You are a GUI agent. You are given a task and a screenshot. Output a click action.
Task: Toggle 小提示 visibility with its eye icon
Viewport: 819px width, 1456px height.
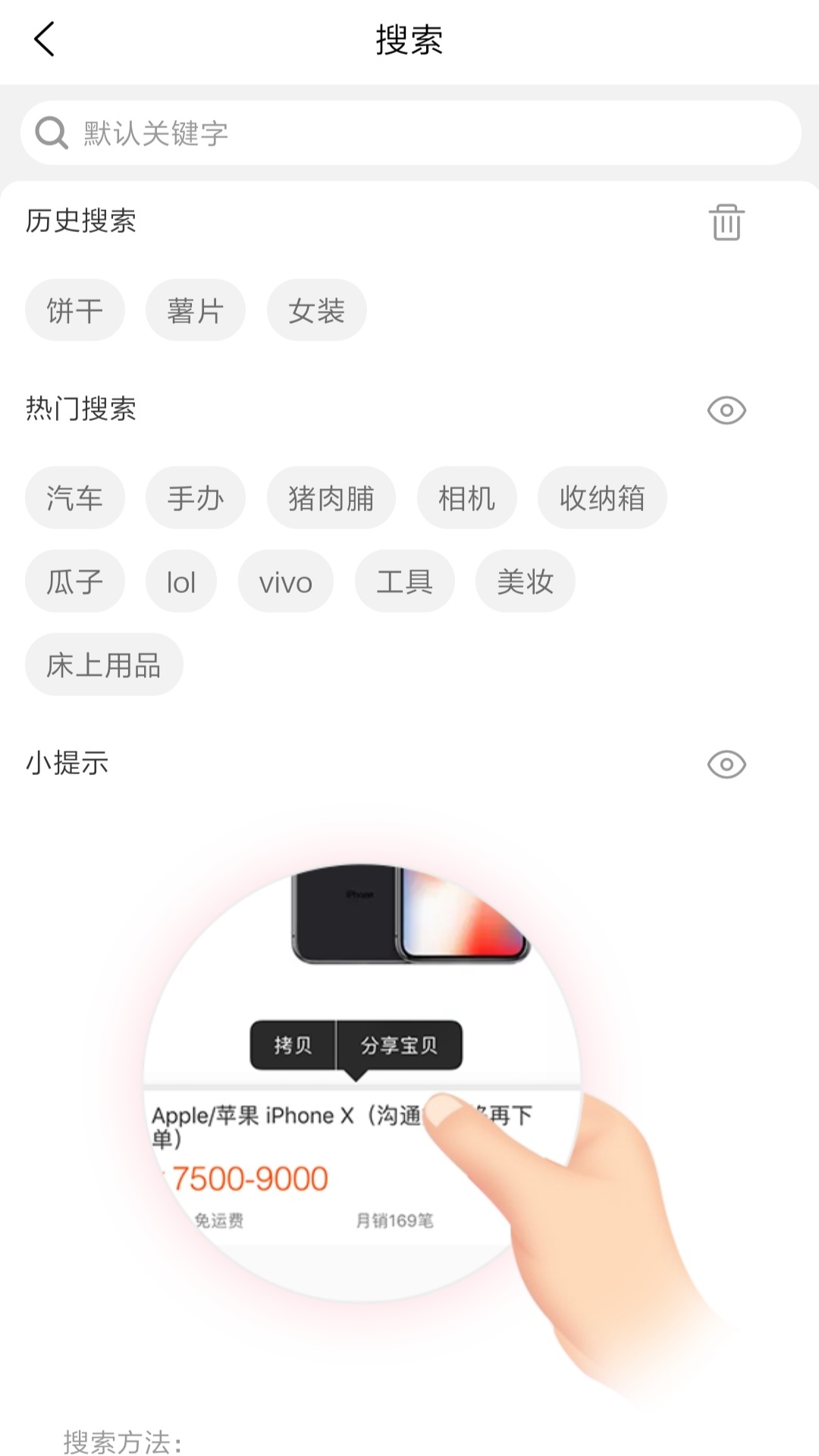pyautogui.click(x=726, y=764)
